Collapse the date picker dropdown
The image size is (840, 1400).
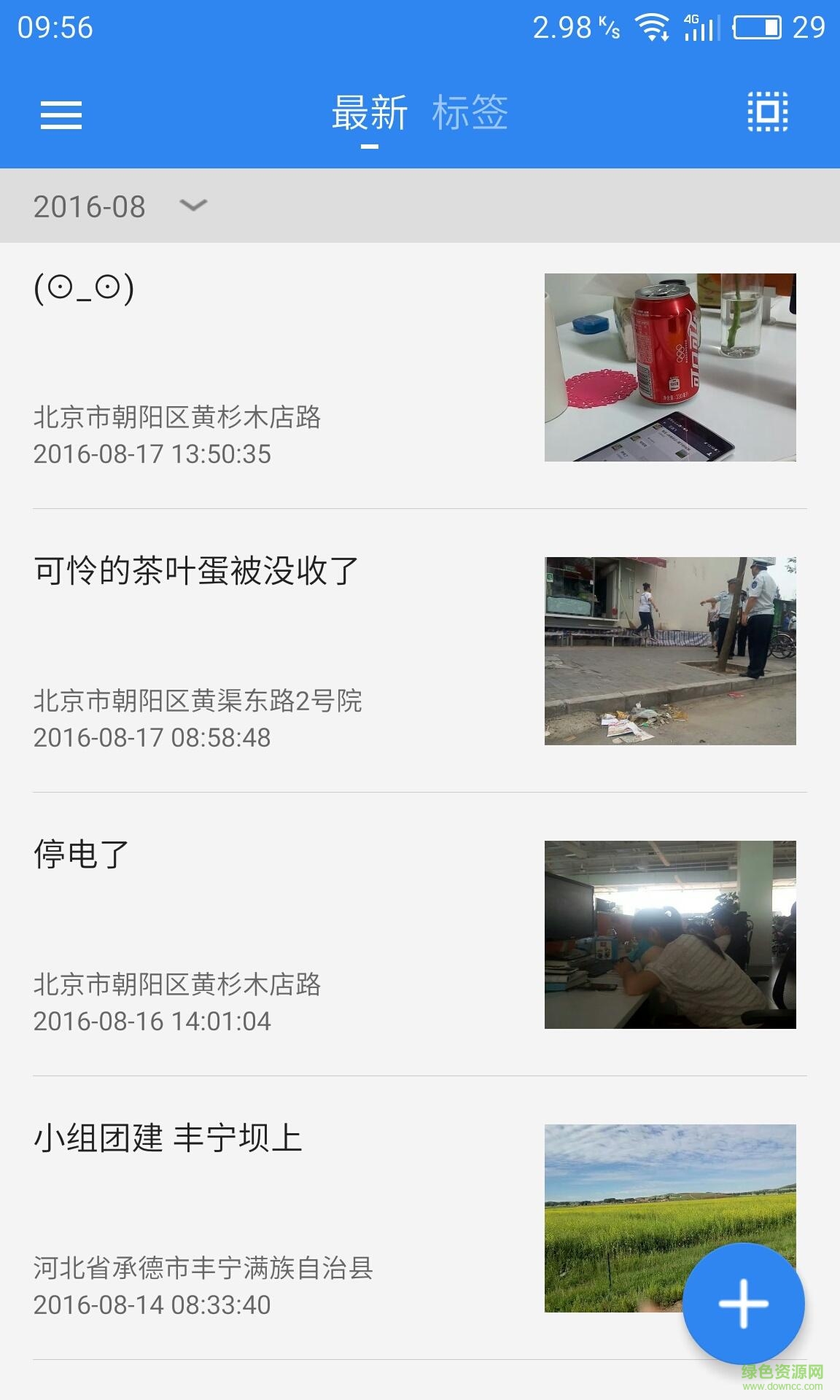192,206
